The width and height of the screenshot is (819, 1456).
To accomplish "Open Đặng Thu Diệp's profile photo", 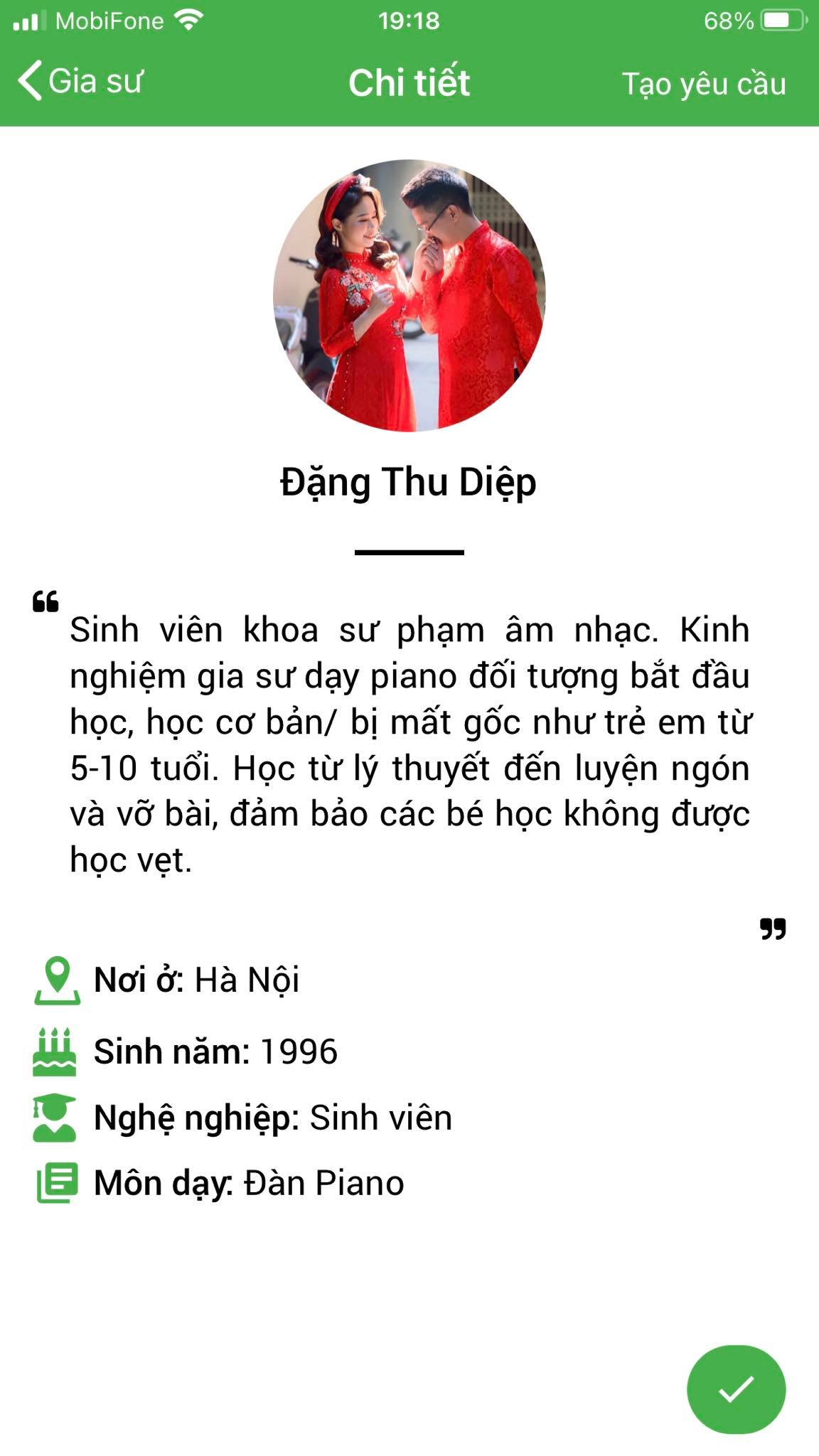I will click(409, 295).
